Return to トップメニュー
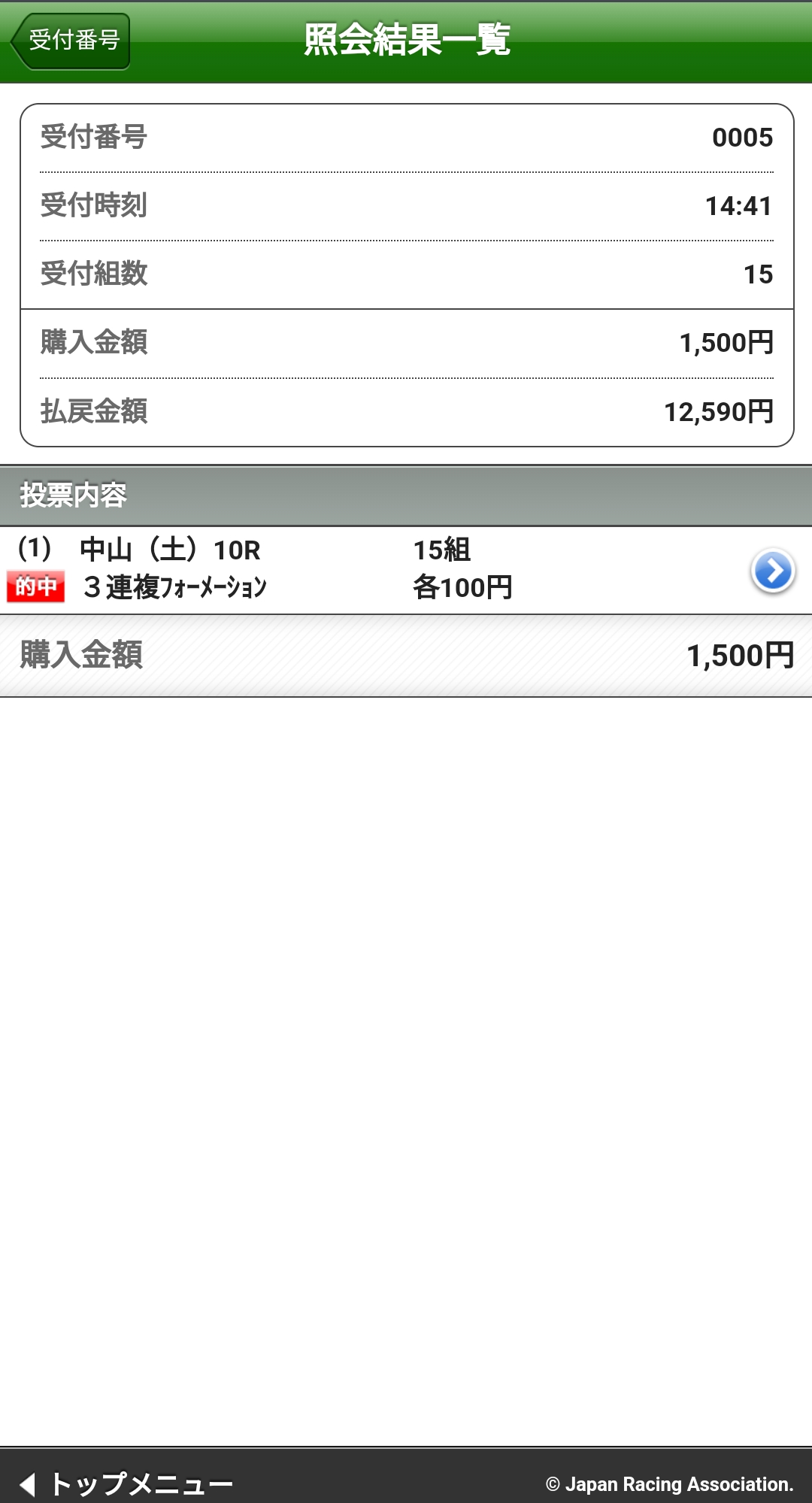Image resolution: width=812 pixels, height=1503 pixels. pyautogui.click(x=128, y=1483)
